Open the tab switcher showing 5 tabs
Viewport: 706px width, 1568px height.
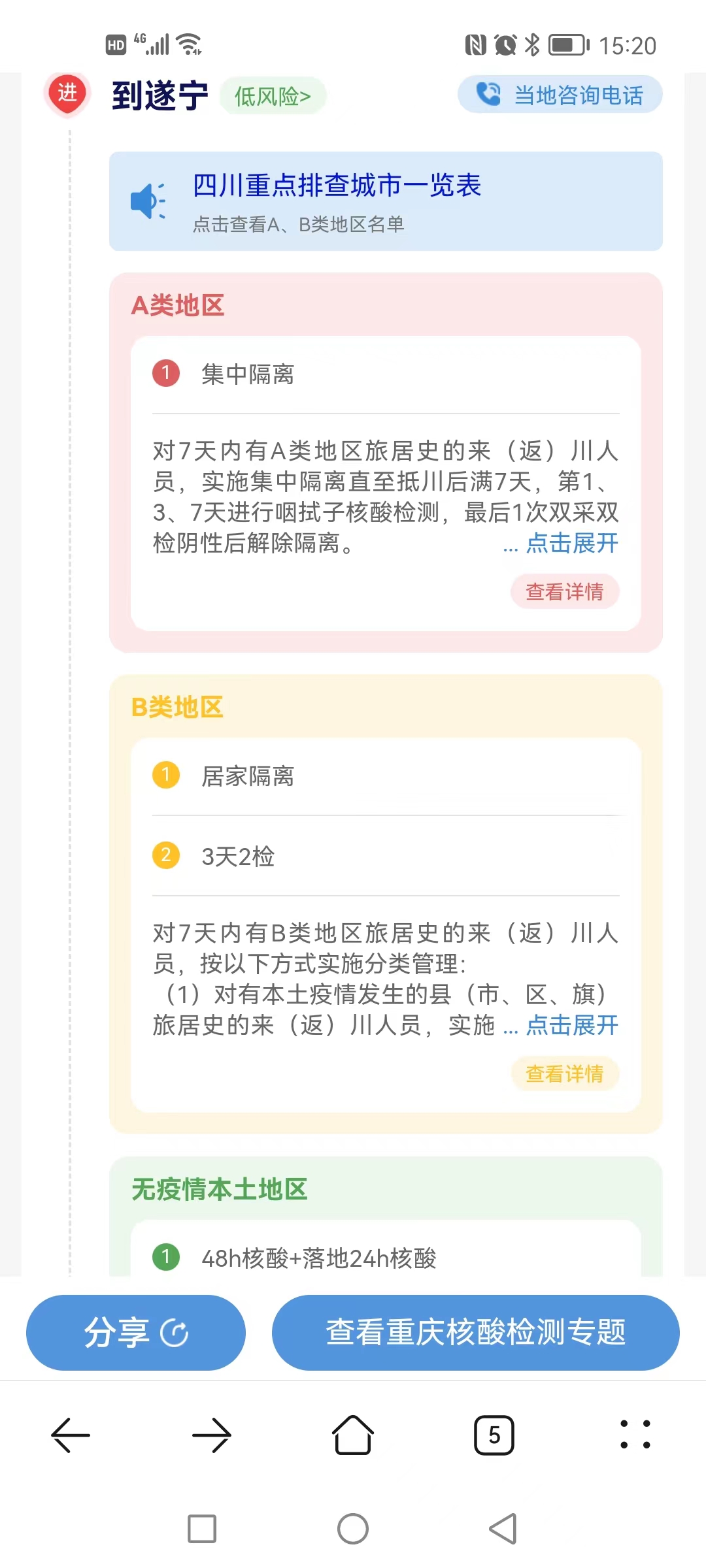coord(494,1435)
